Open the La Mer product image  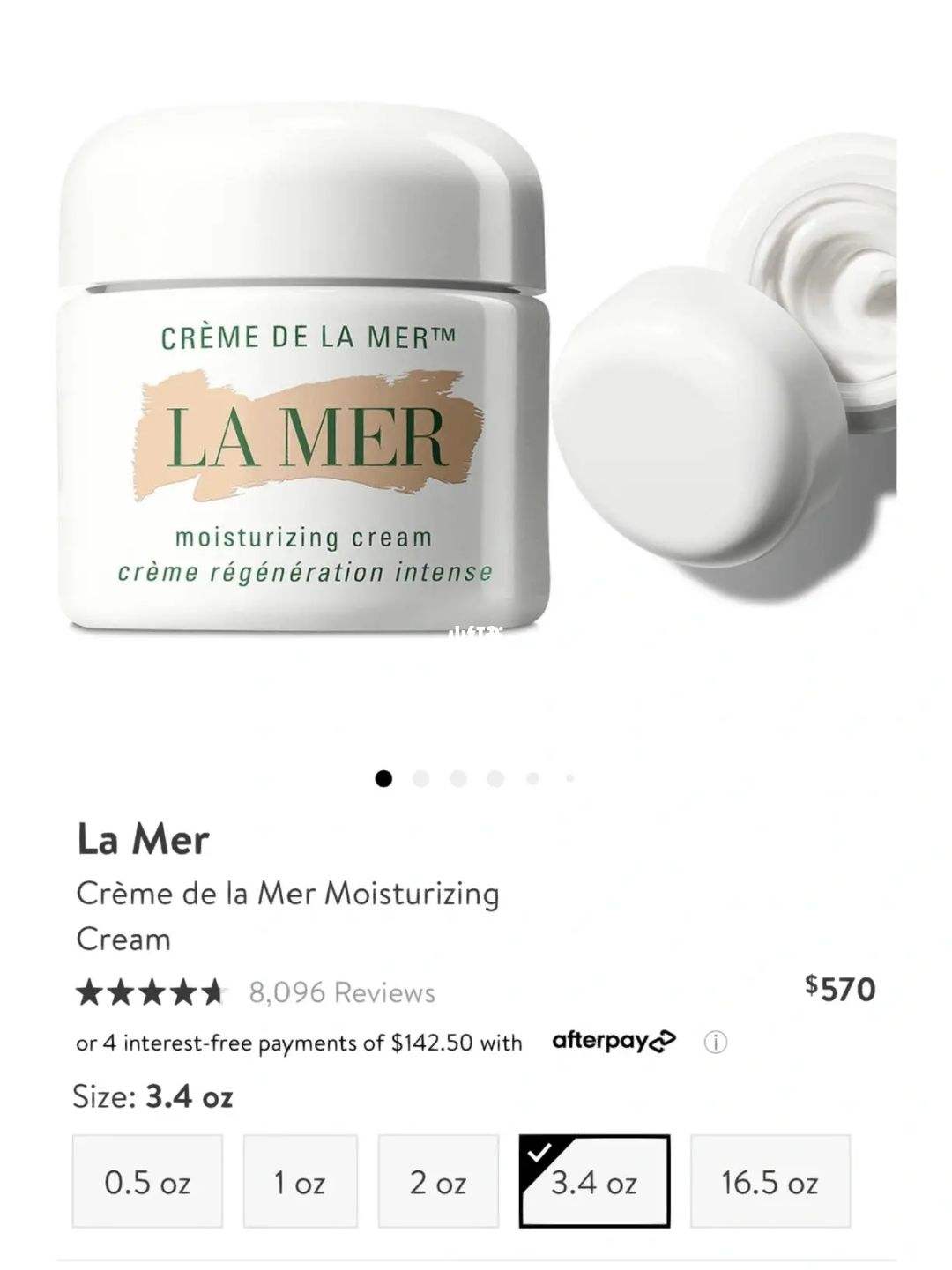(476, 370)
